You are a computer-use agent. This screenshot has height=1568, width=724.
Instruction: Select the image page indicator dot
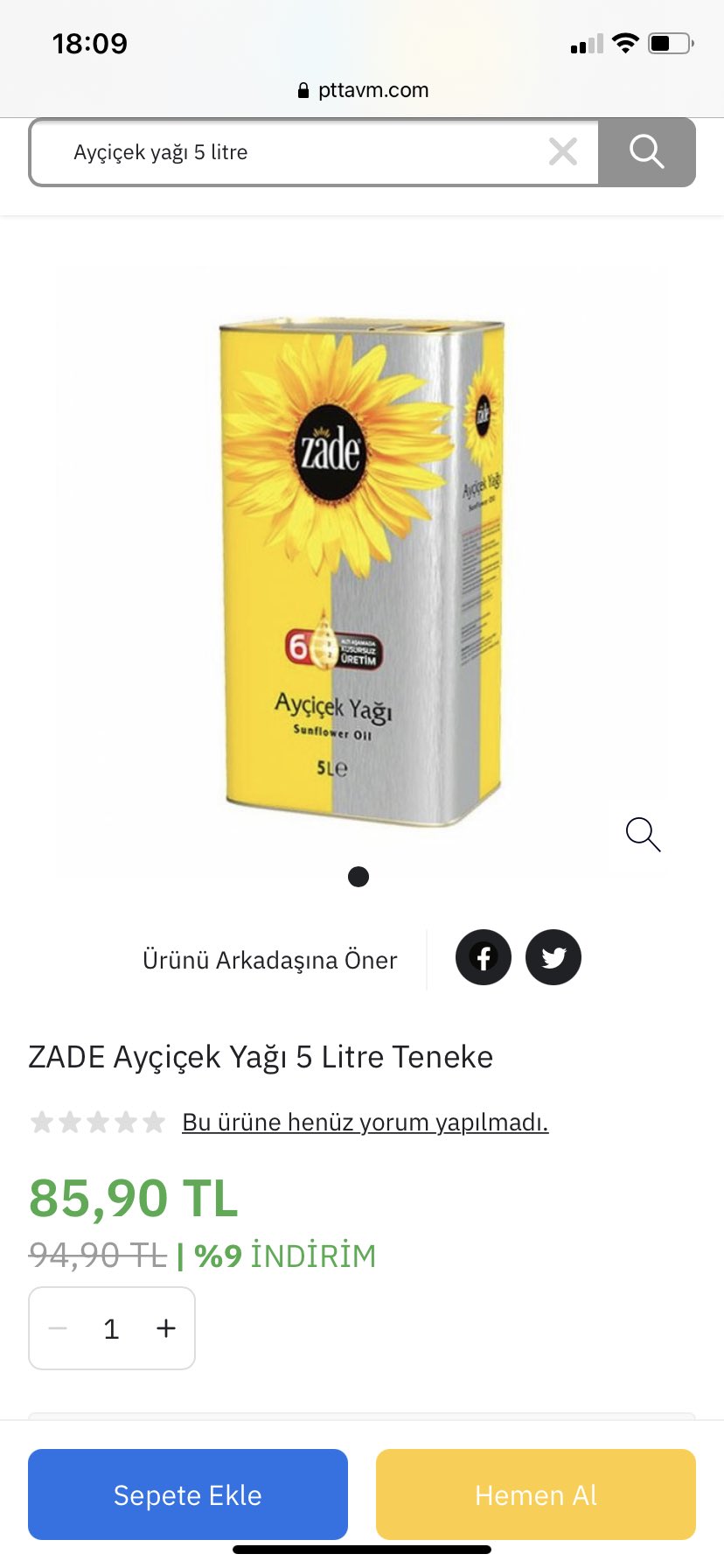pos(359,877)
